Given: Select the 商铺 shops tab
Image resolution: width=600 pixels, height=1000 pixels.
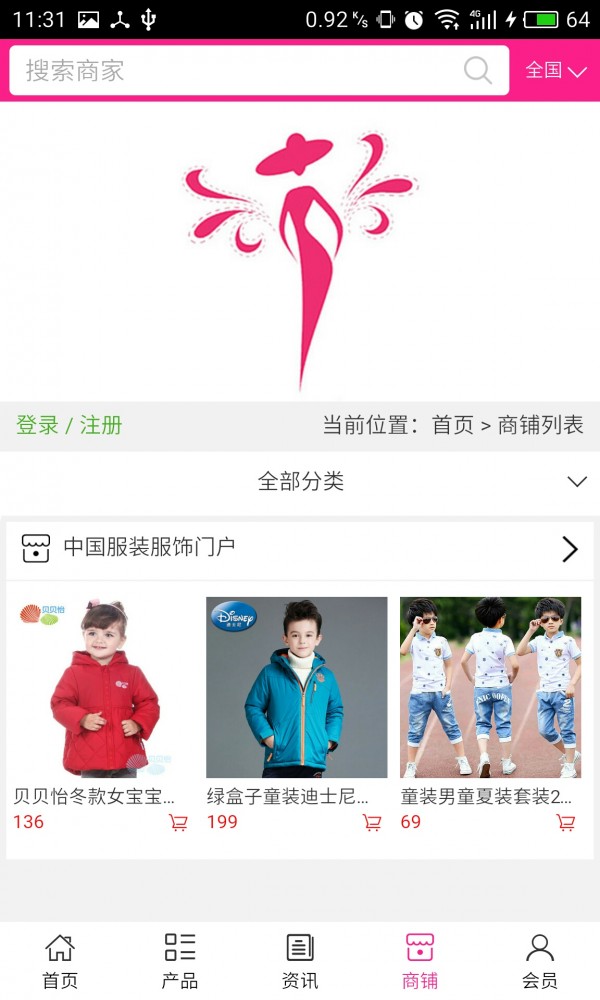Looking at the screenshot, I should click(420, 961).
